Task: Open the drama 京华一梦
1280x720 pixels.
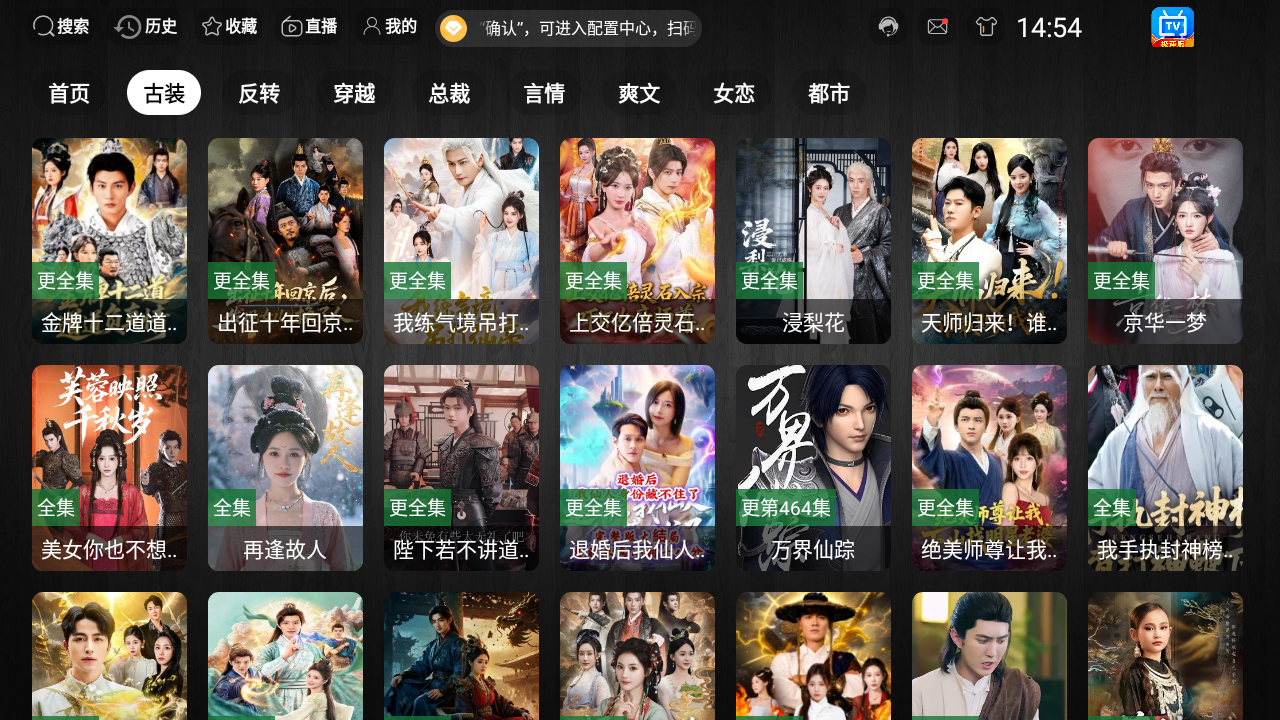Action: [1165, 240]
